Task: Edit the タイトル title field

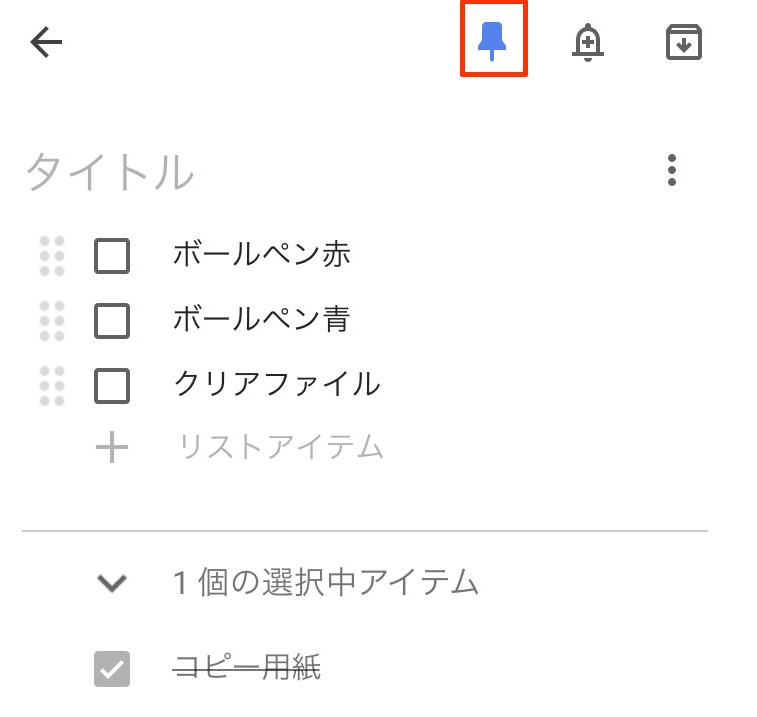Action: 300,172
